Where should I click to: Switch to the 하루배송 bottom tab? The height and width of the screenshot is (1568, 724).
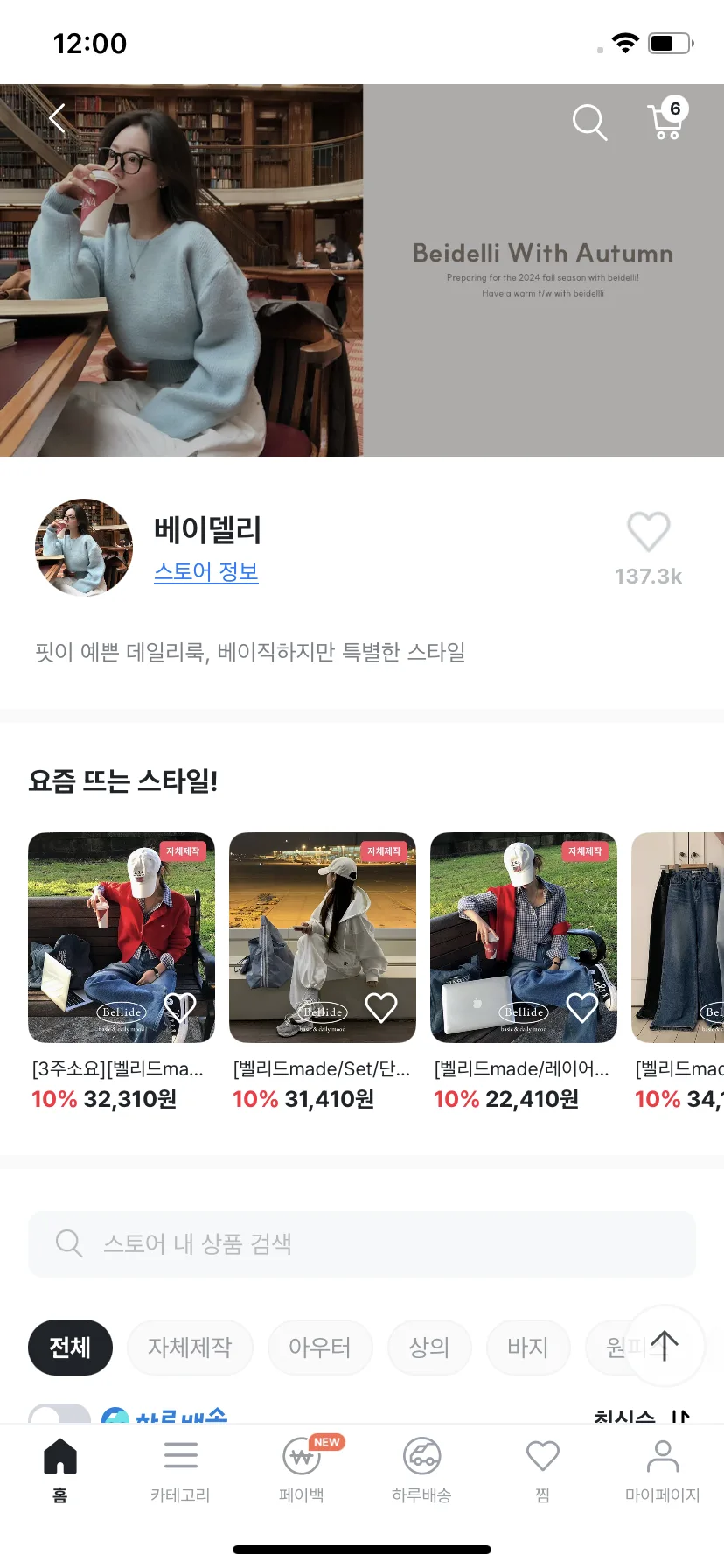421,1470
